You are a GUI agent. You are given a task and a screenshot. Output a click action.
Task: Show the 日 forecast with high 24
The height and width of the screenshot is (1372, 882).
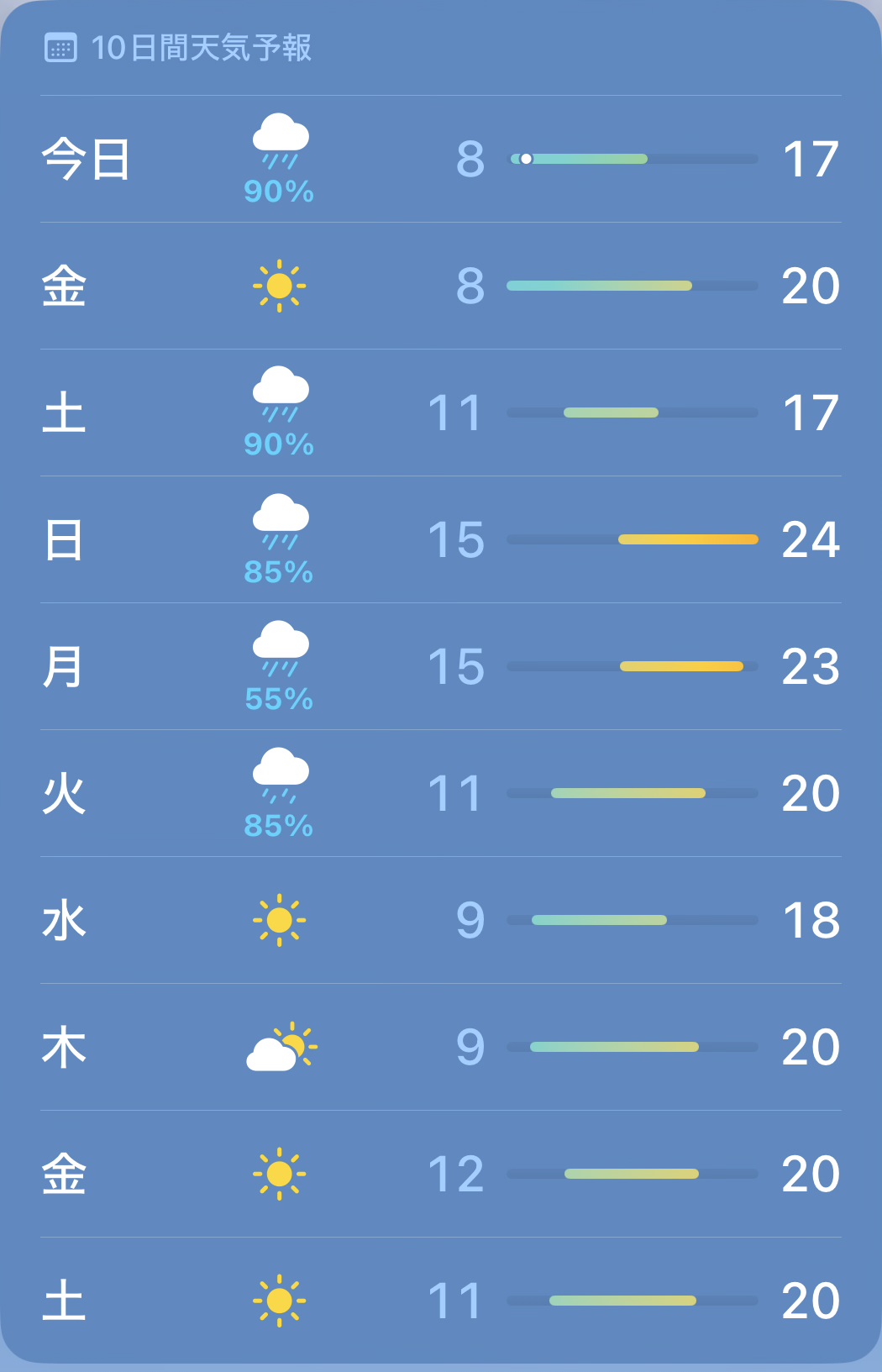click(440, 540)
